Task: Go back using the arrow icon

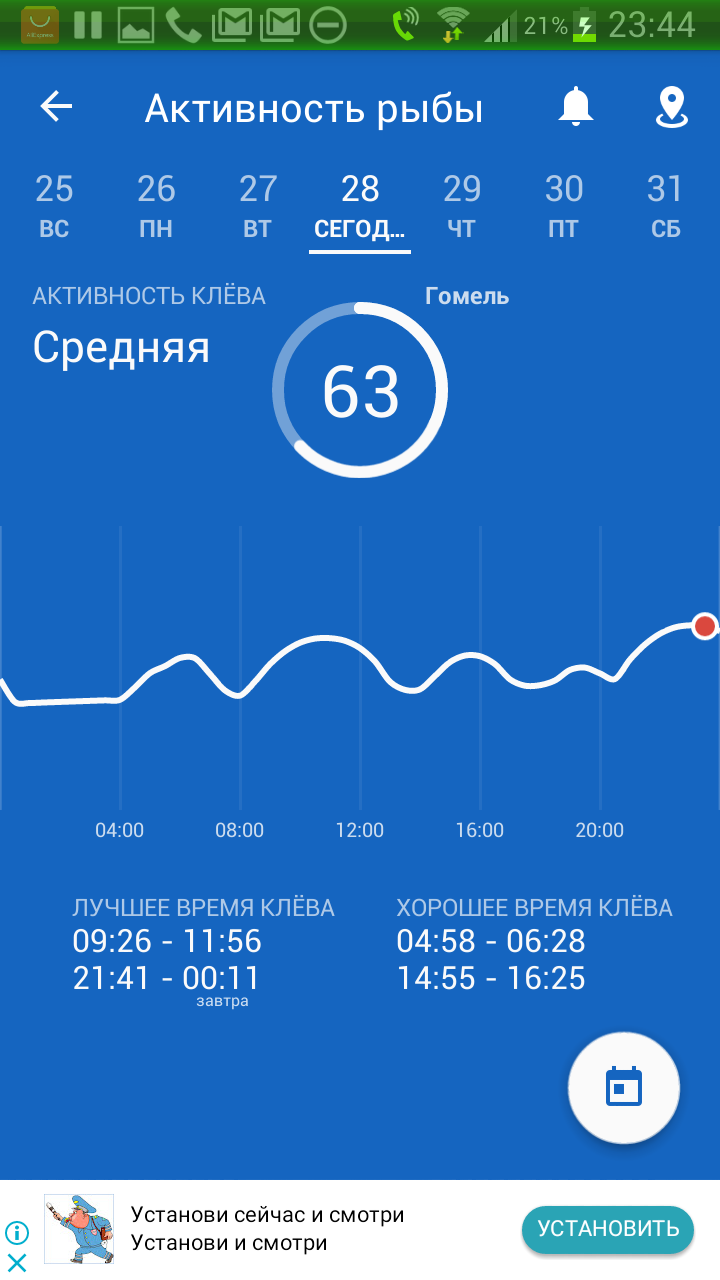Action: [56, 107]
